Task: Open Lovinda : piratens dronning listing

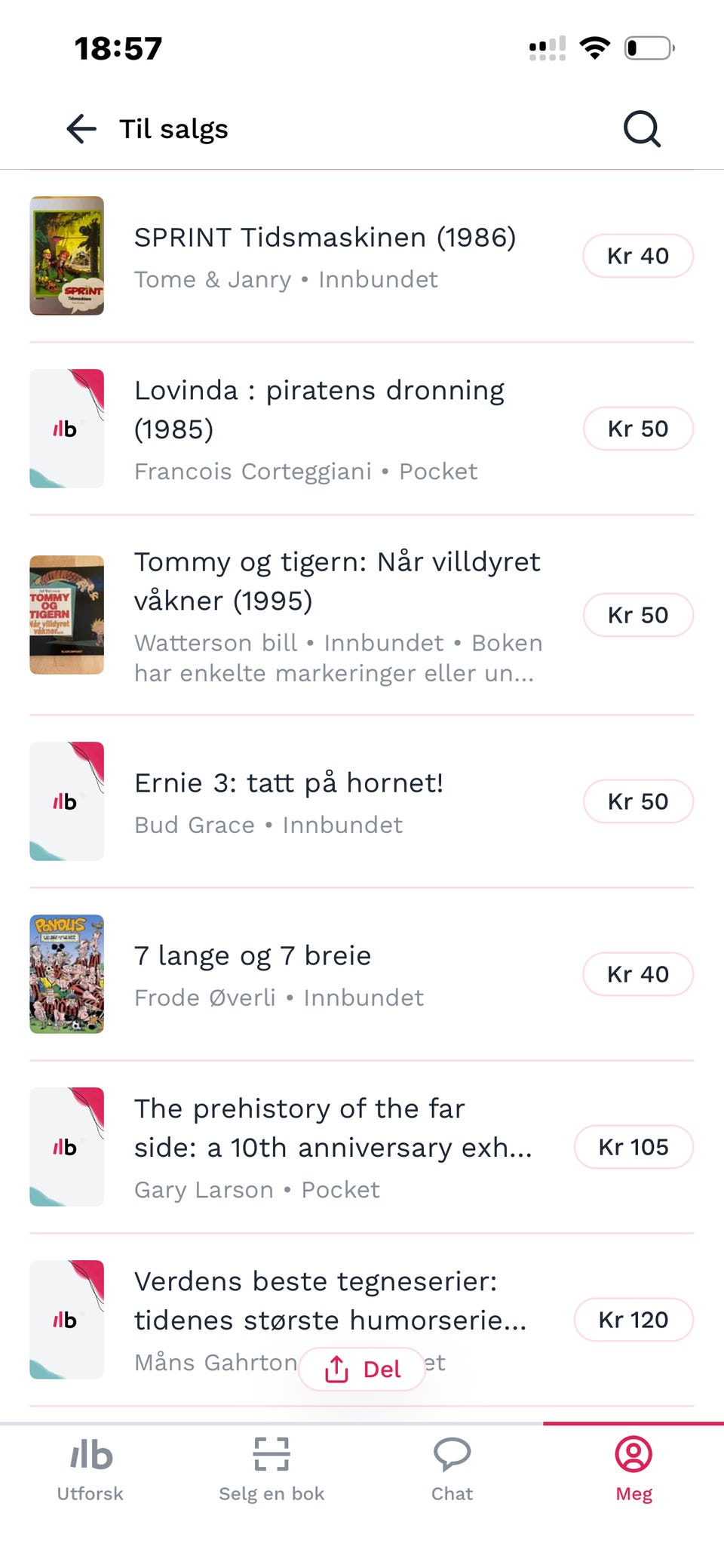Action: click(x=362, y=429)
